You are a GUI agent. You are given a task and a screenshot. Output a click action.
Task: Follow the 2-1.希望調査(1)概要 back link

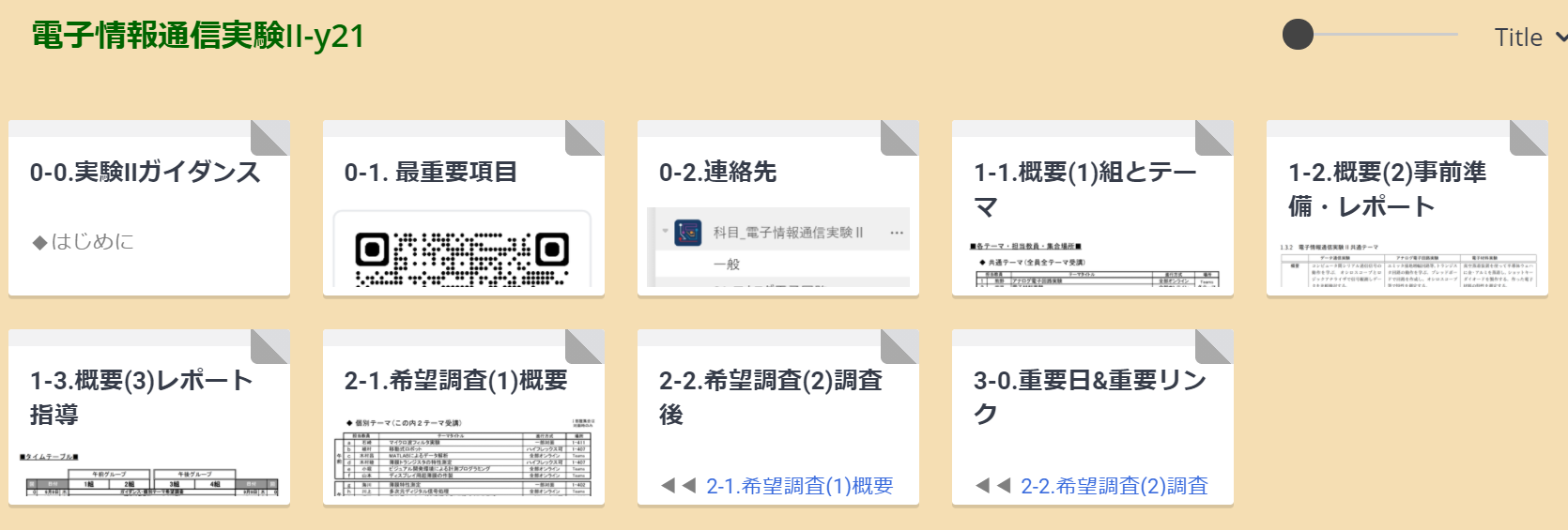pyautogui.click(x=798, y=486)
